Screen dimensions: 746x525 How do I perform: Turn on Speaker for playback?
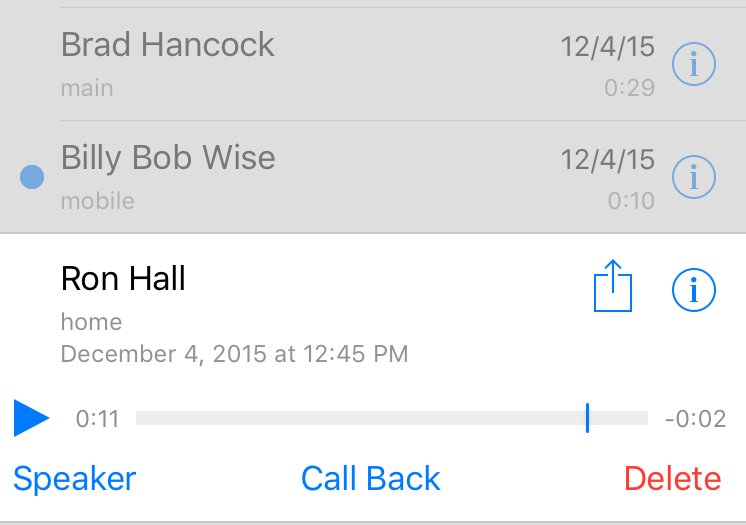click(x=75, y=479)
